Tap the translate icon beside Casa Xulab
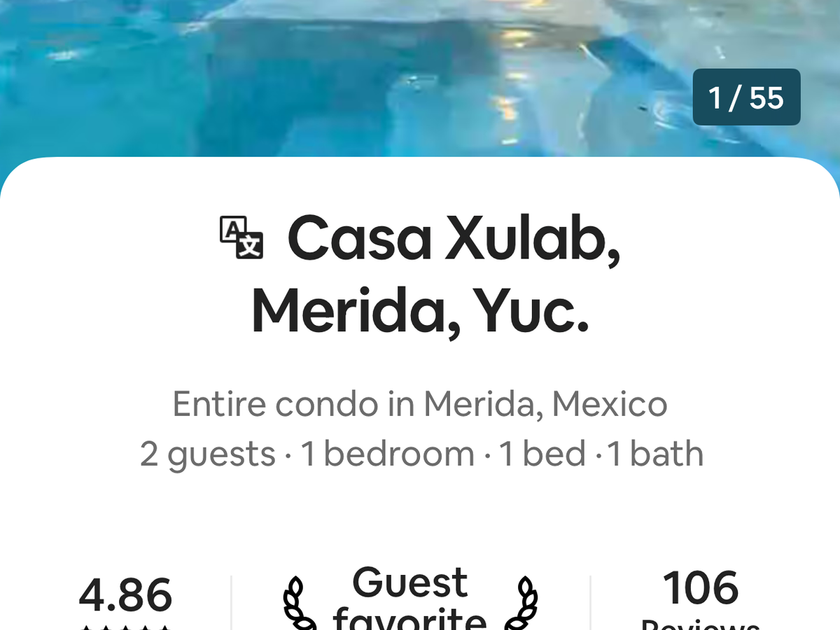 point(241,238)
